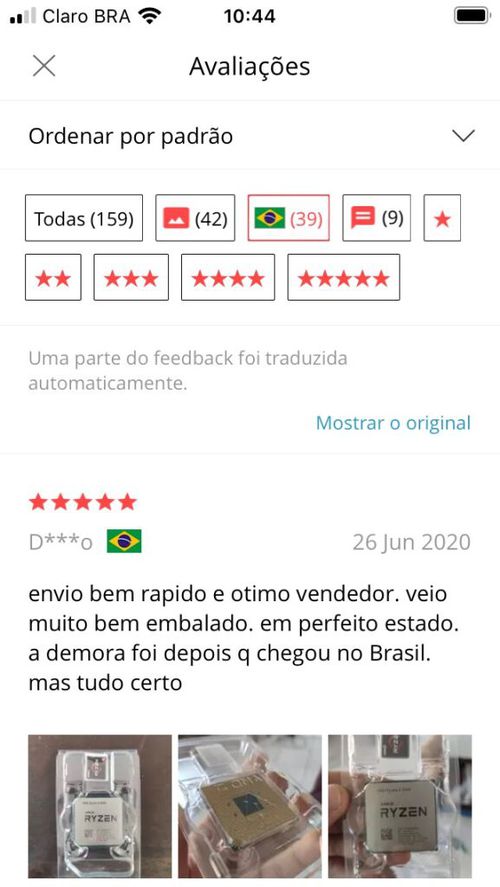This screenshot has width=500, height=887.
Task: Select the Todas (159) filter
Action: click(x=84, y=218)
